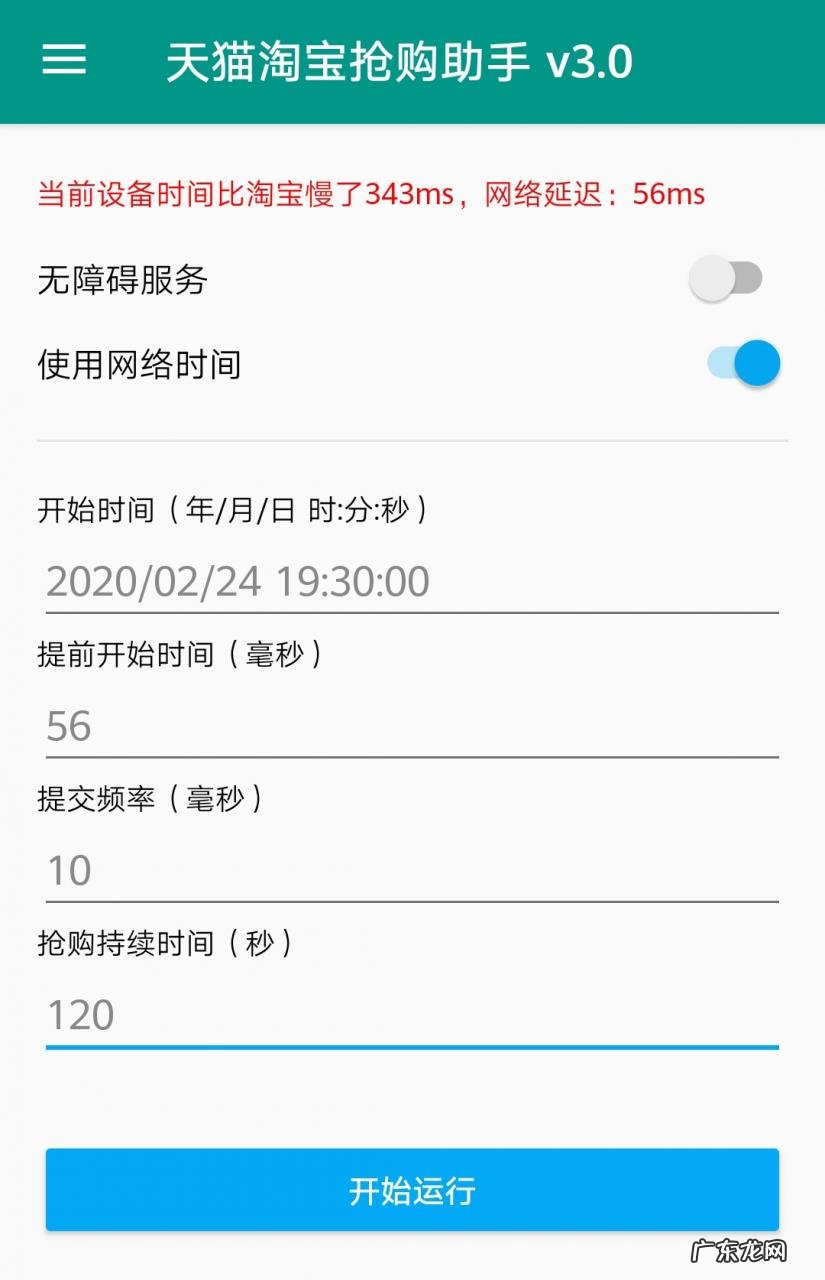825x1280 pixels.
Task: Click the red network delay status message
Action: [370, 194]
